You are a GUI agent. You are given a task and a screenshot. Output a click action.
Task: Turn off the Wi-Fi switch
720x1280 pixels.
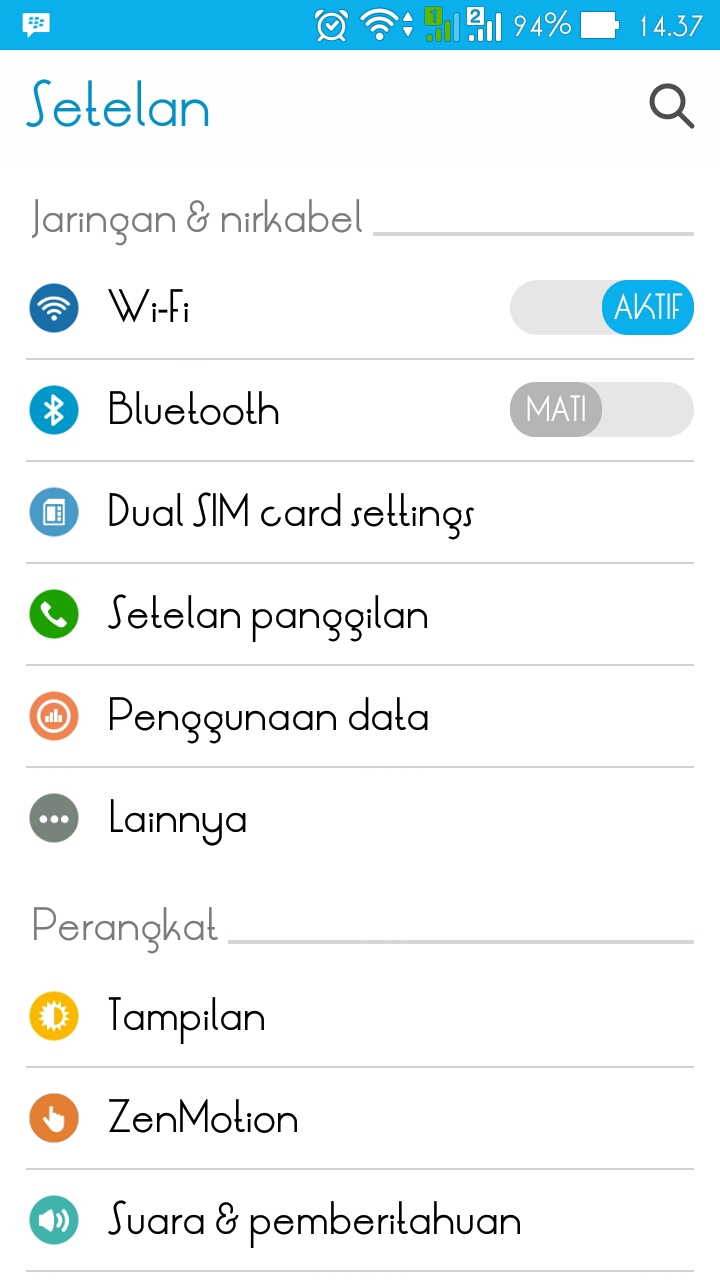click(601, 307)
